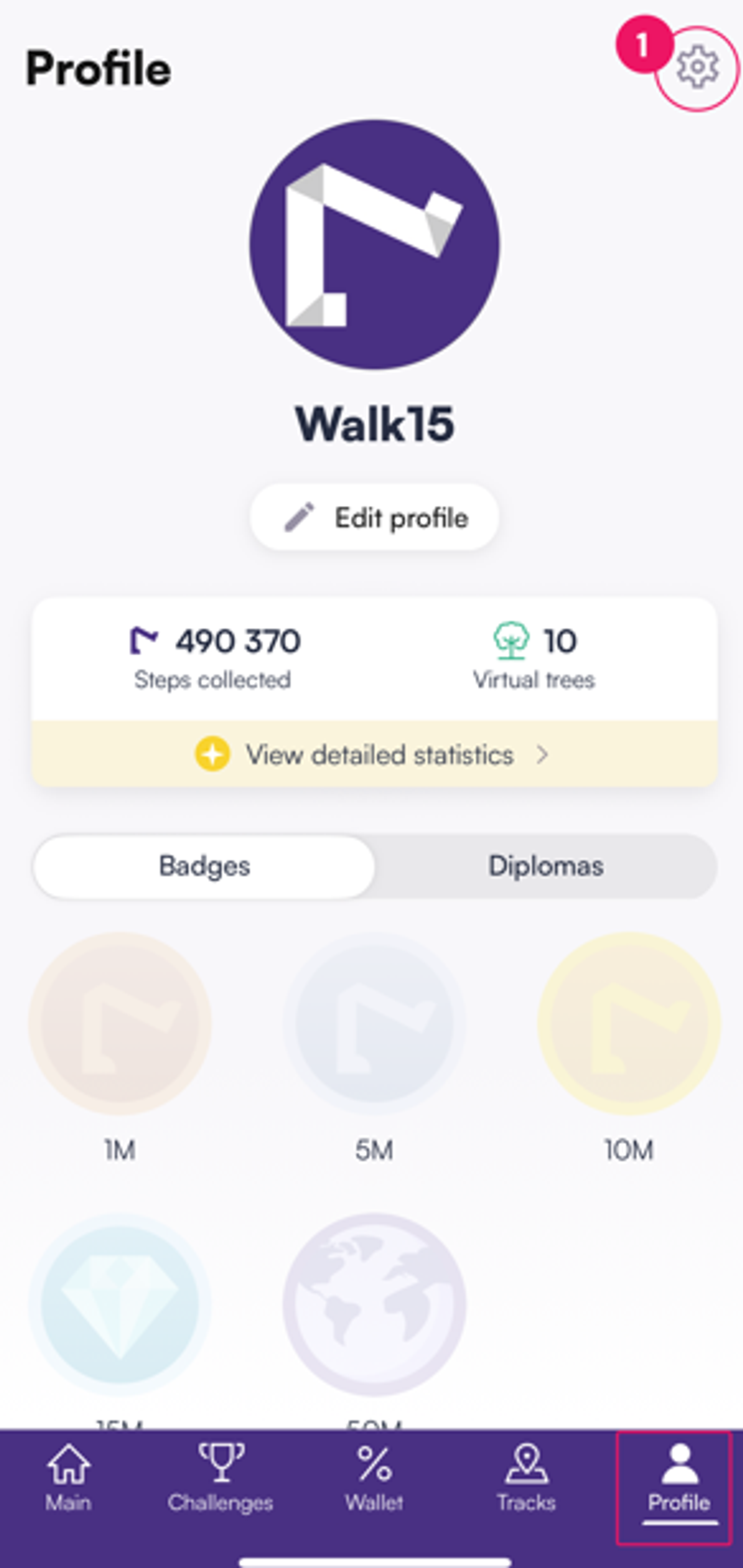Open the 5M badge
Screen dimensions: 743x1568
pyautogui.click(x=374, y=1023)
